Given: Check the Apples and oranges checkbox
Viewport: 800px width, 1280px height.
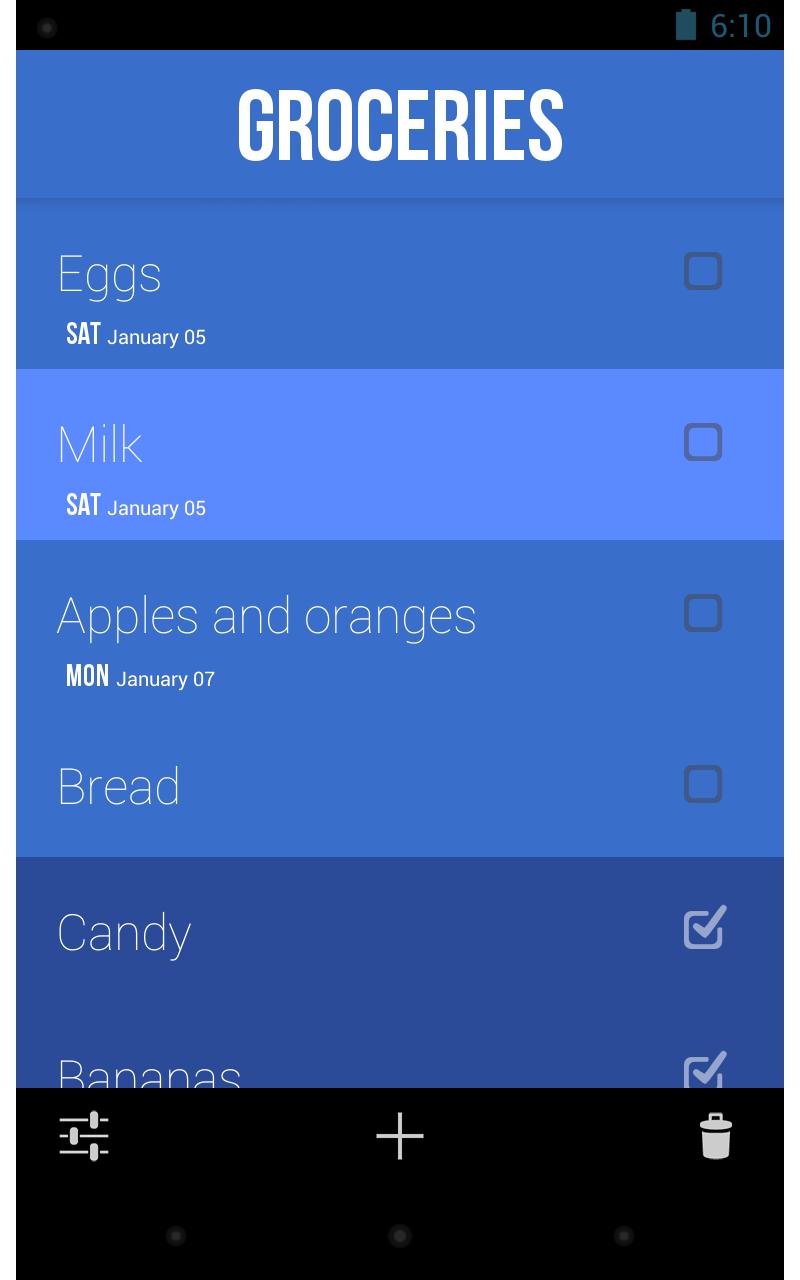Looking at the screenshot, I should click(x=703, y=613).
